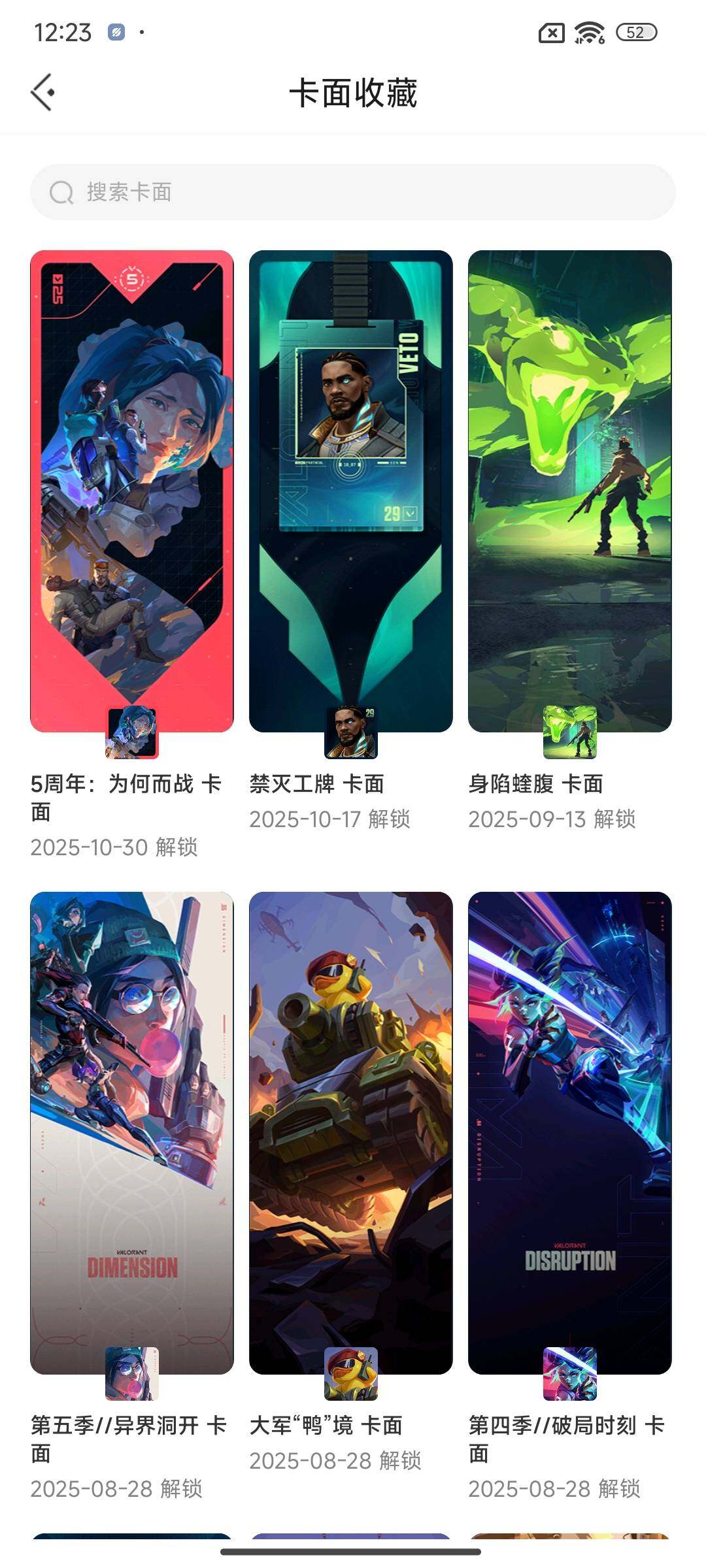This screenshot has height=1568, width=706.
Task: Tap the 卡面收藏 page title
Action: [x=353, y=91]
